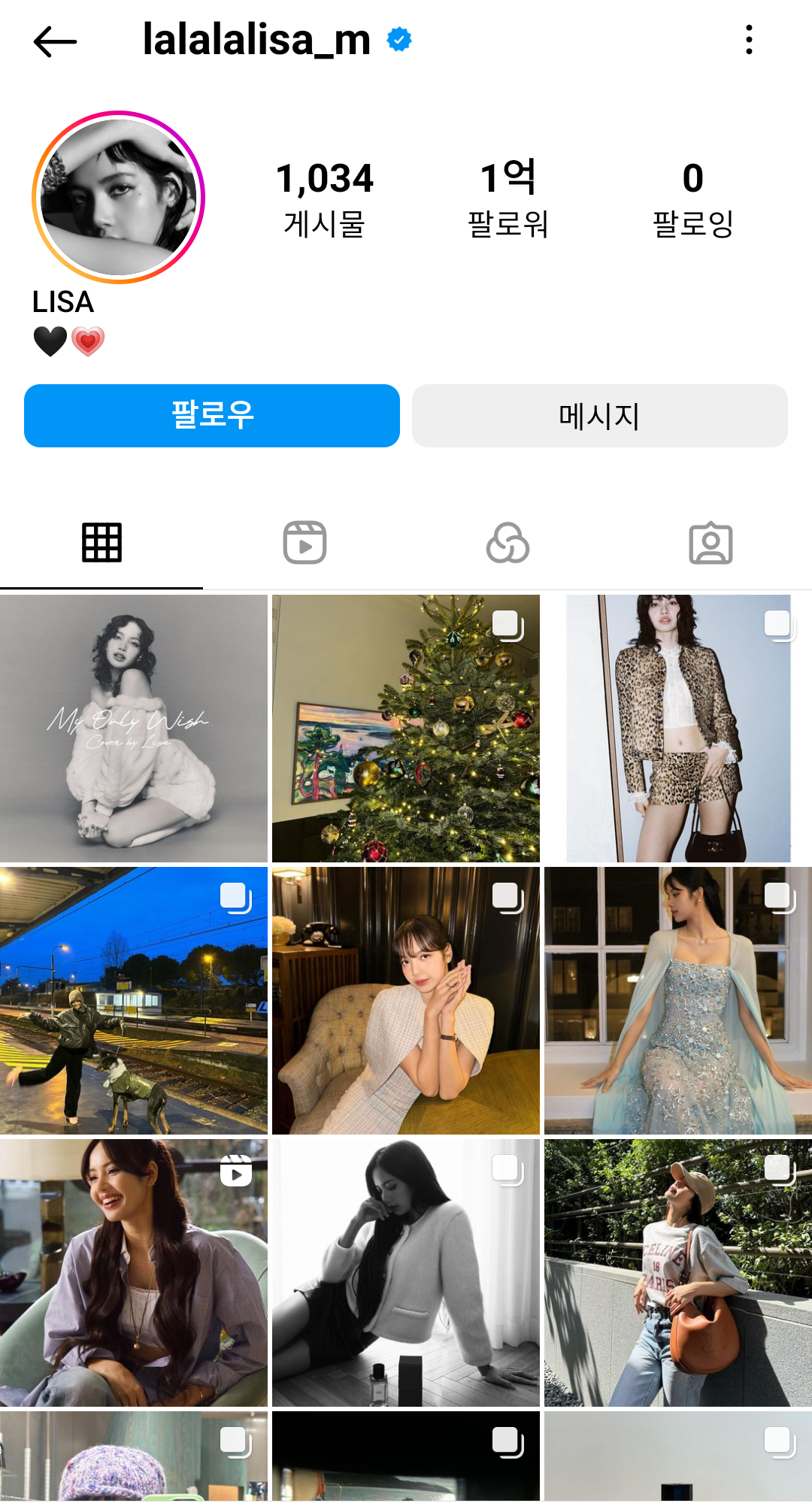Switch to the Reels tab
Viewport: 812px width, 1512px height.
(x=304, y=543)
